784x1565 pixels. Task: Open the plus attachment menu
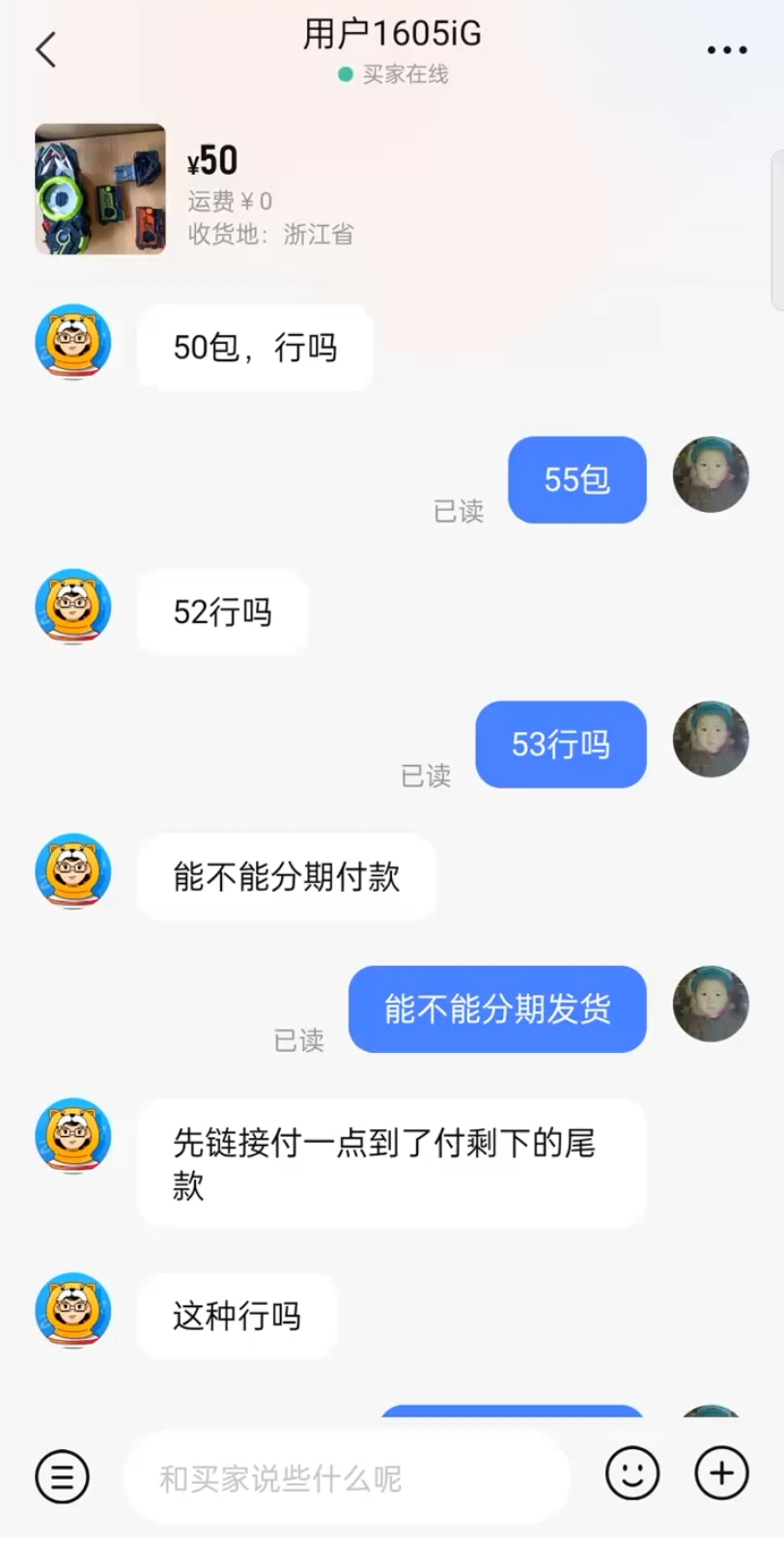(721, 1473)
